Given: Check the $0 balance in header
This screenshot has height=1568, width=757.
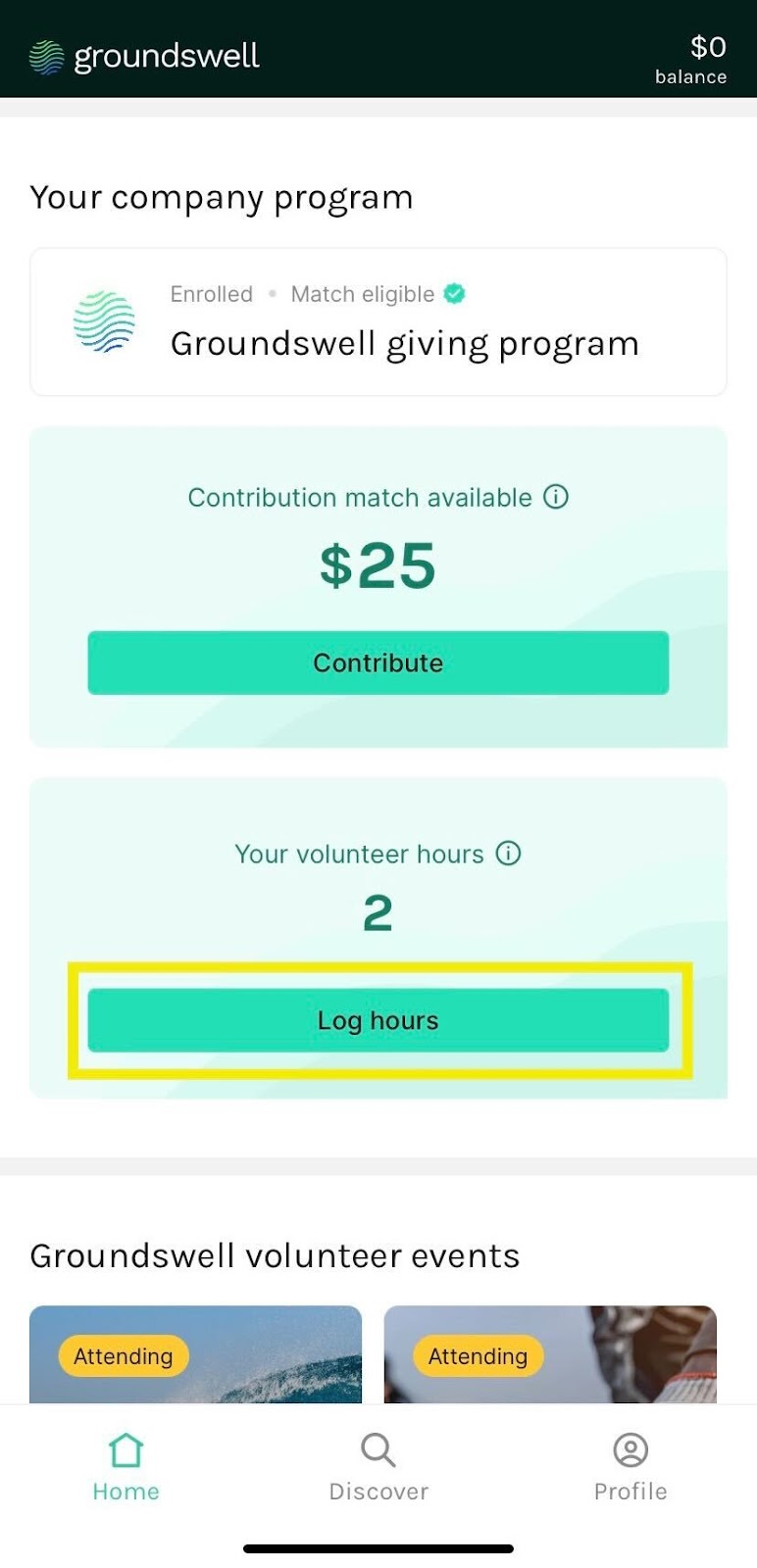Looking at the screenshot, I should 691,59.
